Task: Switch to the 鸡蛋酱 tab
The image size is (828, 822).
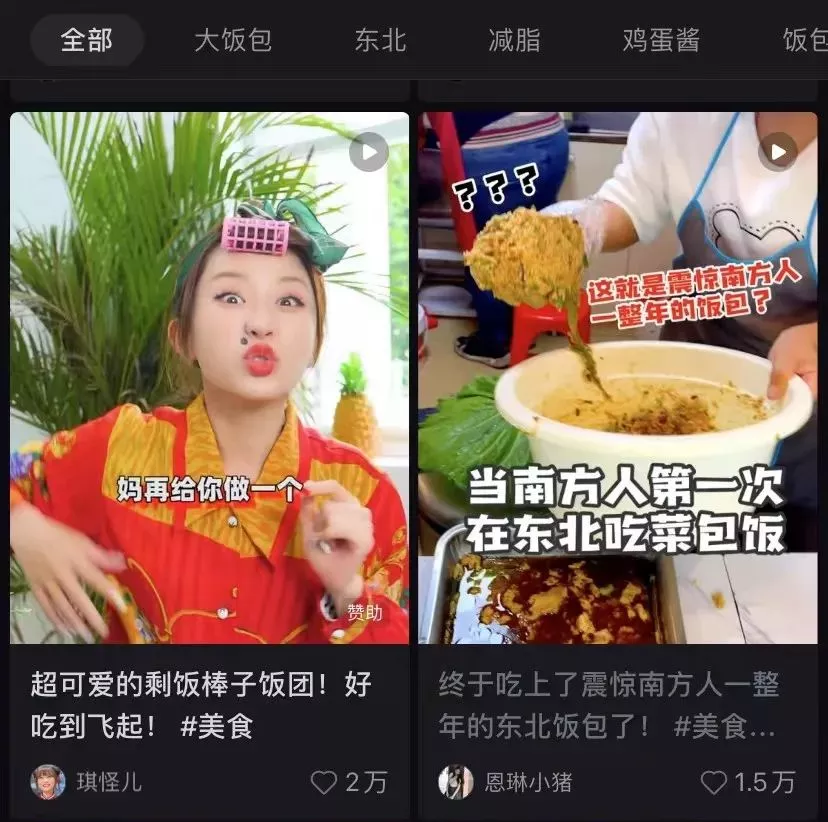Action: (x=661, y=40)
